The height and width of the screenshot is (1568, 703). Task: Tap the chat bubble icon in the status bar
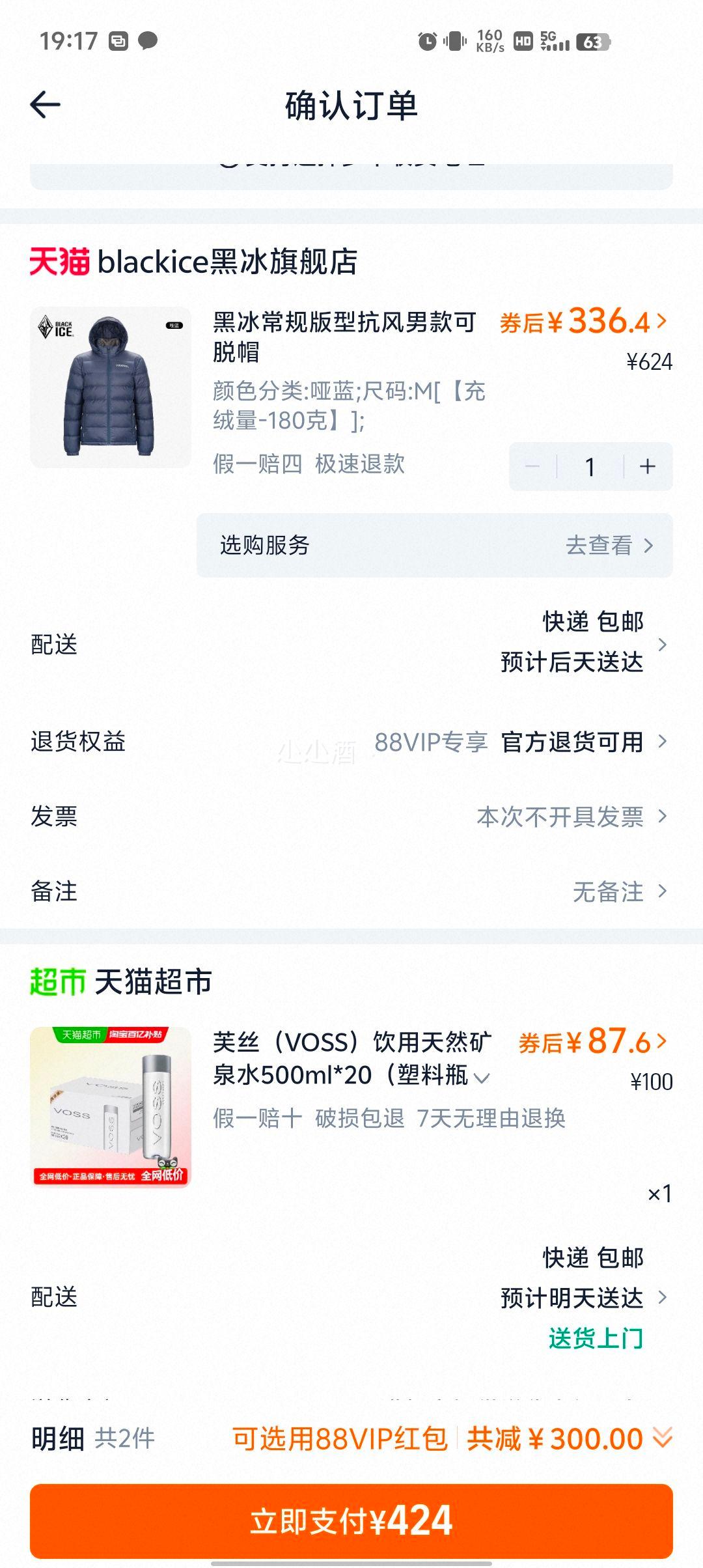(148, 40)
